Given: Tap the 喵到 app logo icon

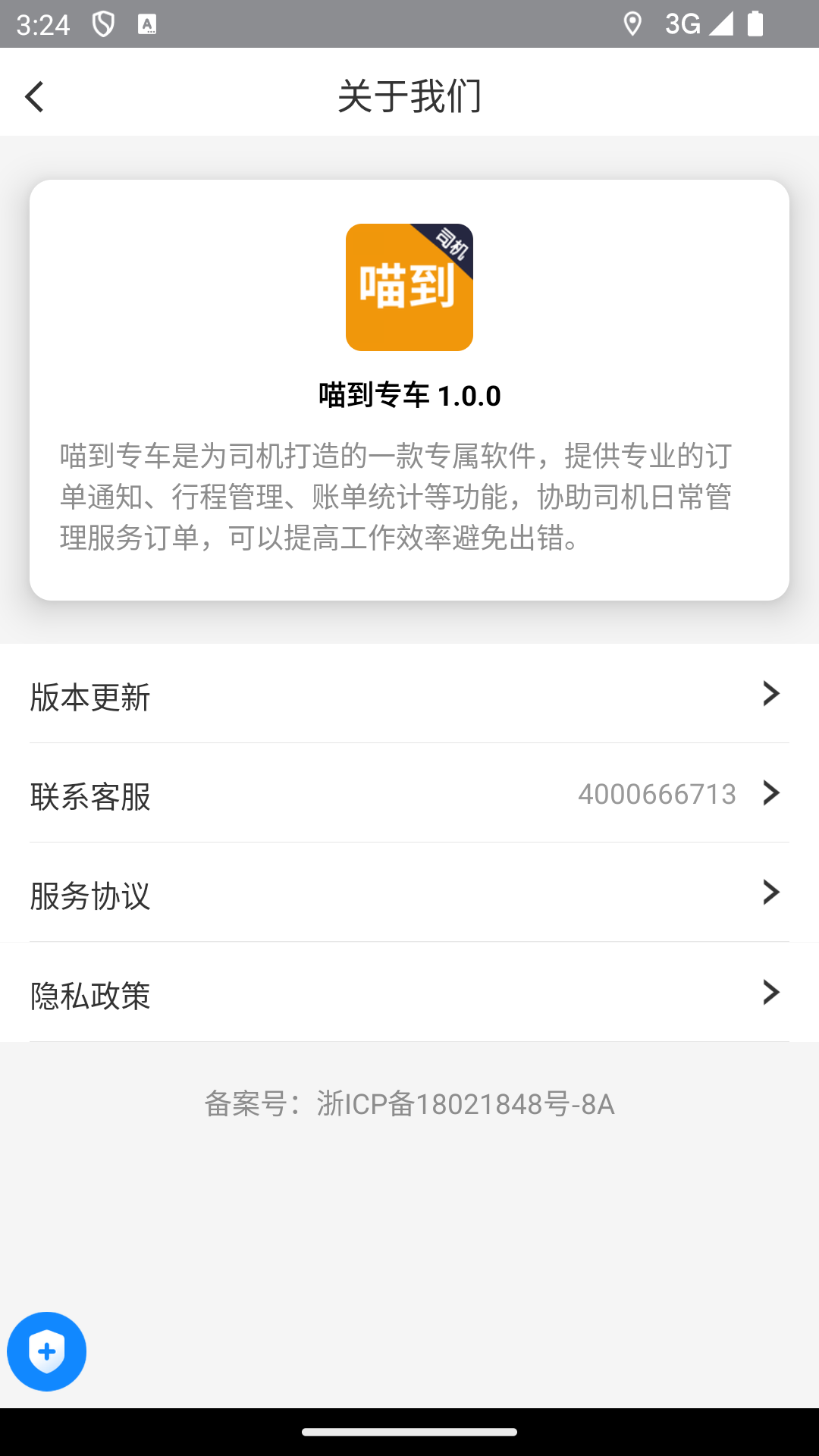Looking at the screenshot, I should (x=409, y=287).
